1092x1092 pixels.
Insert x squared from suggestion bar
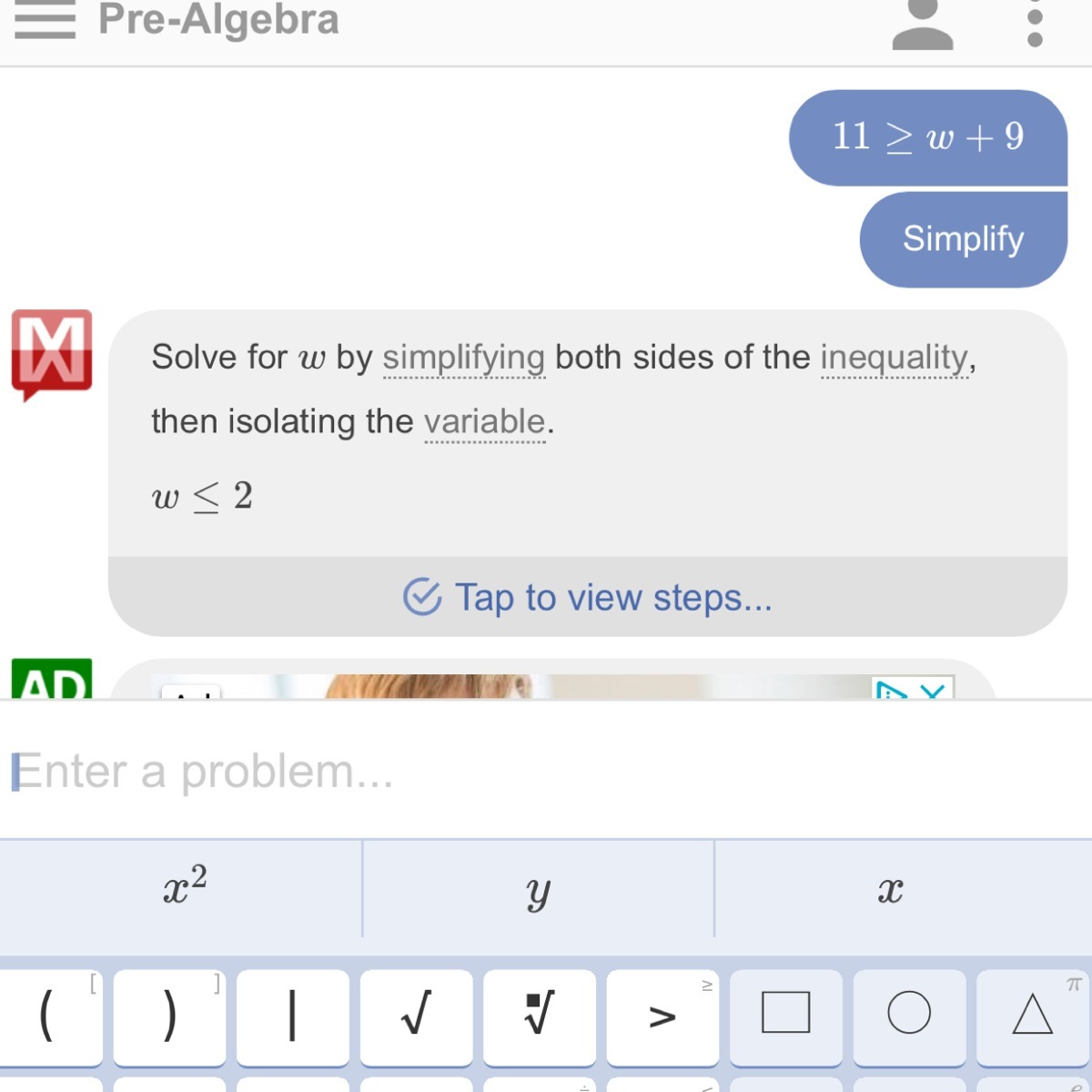click(x=185, y=889)
